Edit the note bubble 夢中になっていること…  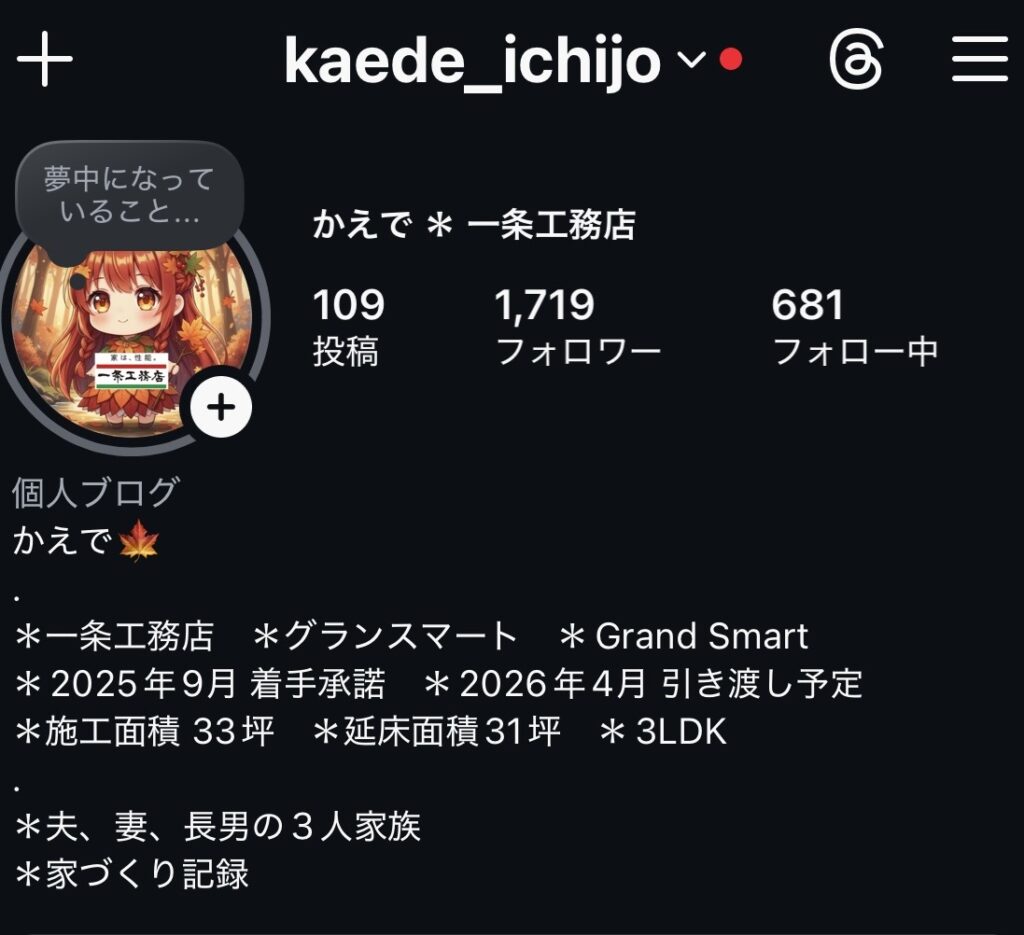pyautogui.click(x=129, y=196)
